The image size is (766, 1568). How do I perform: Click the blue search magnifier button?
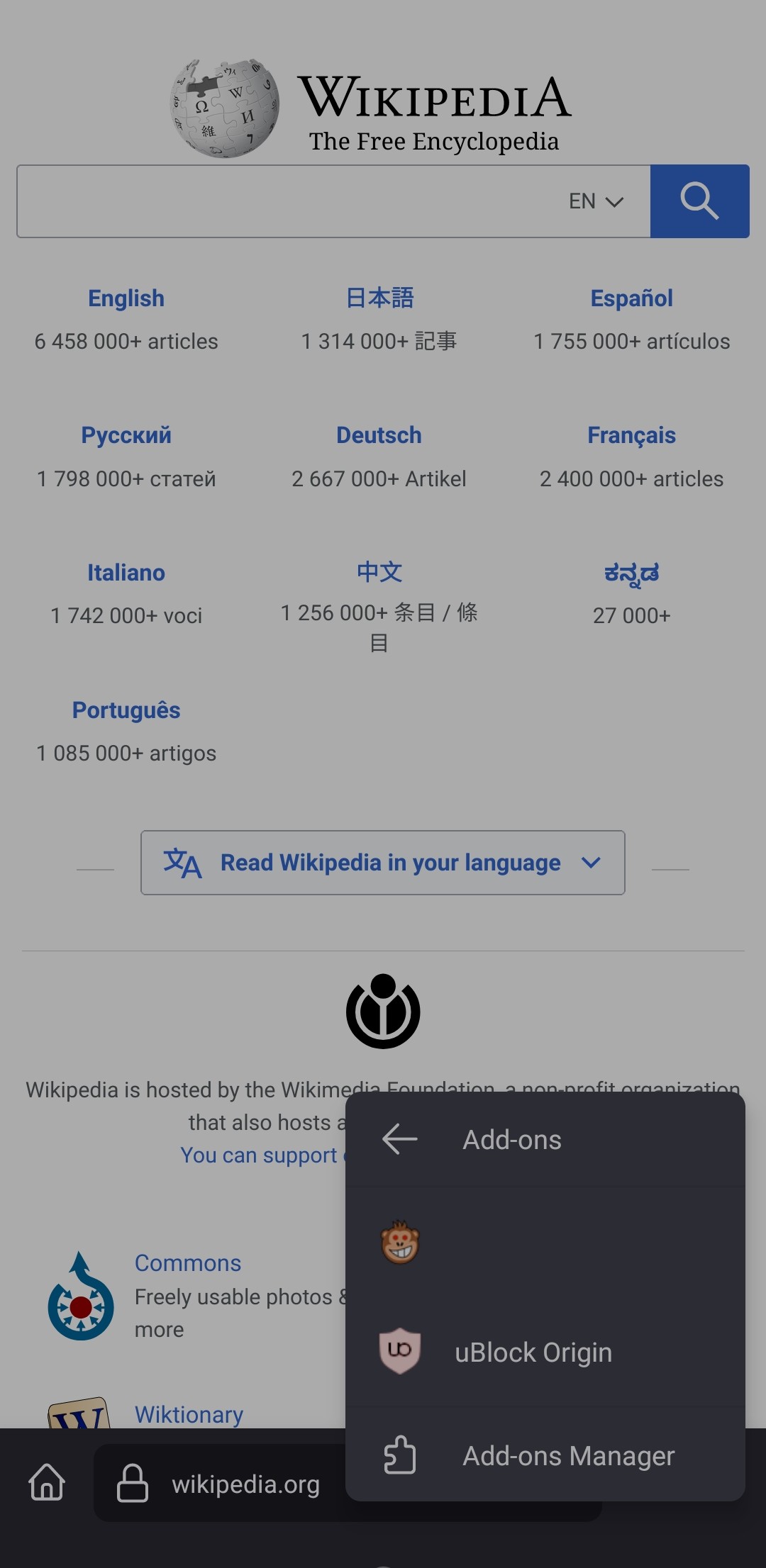699,201
